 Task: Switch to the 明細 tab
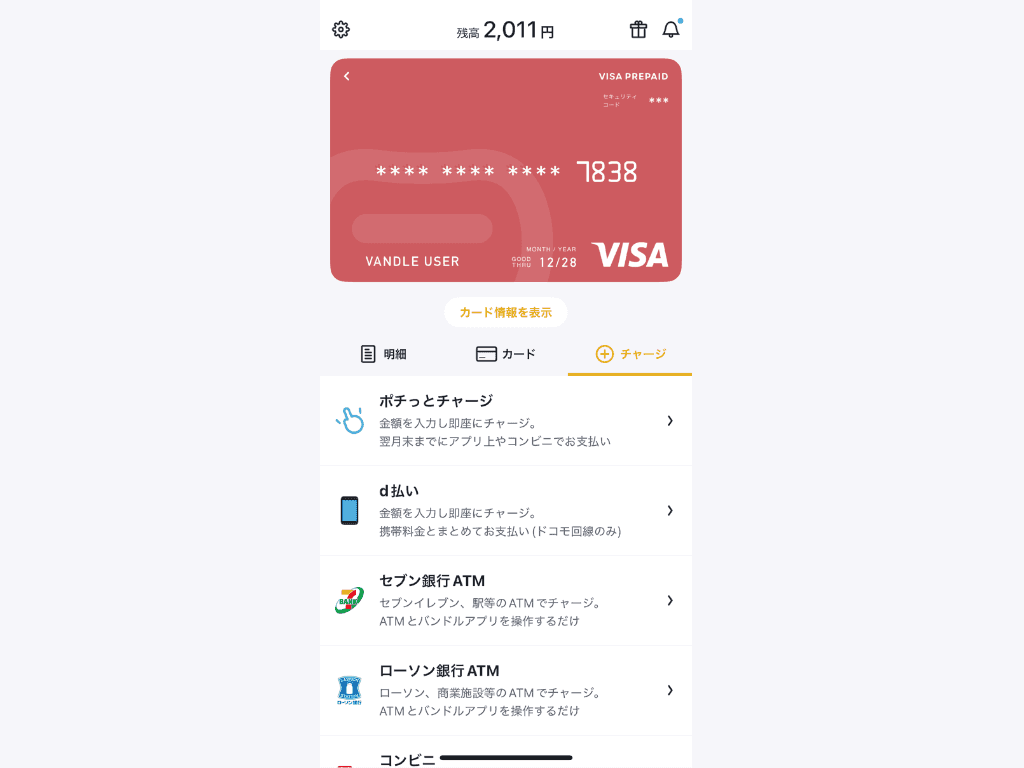point(383,354)
